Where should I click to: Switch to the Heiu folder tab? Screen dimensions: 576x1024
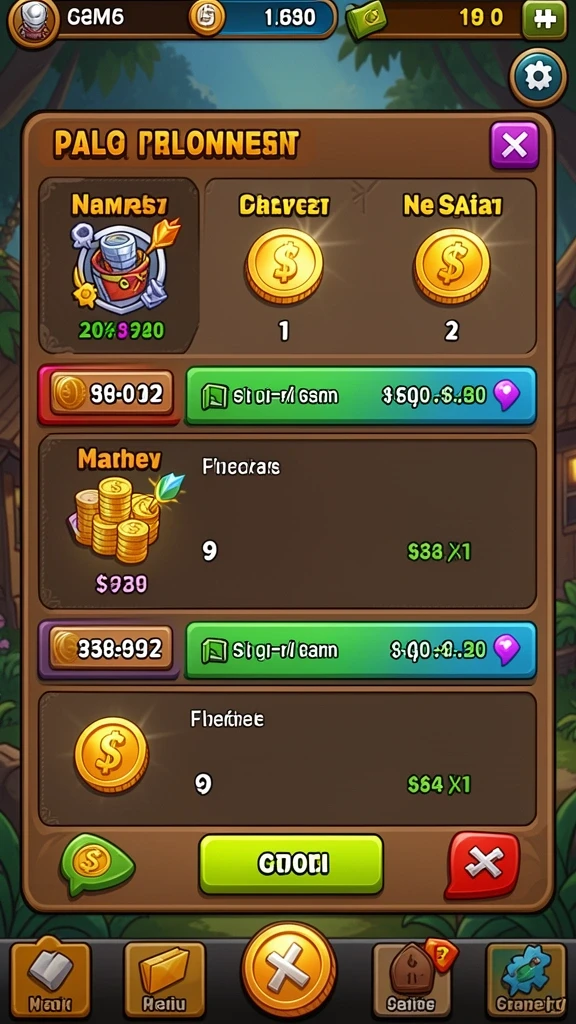(165, 980)
